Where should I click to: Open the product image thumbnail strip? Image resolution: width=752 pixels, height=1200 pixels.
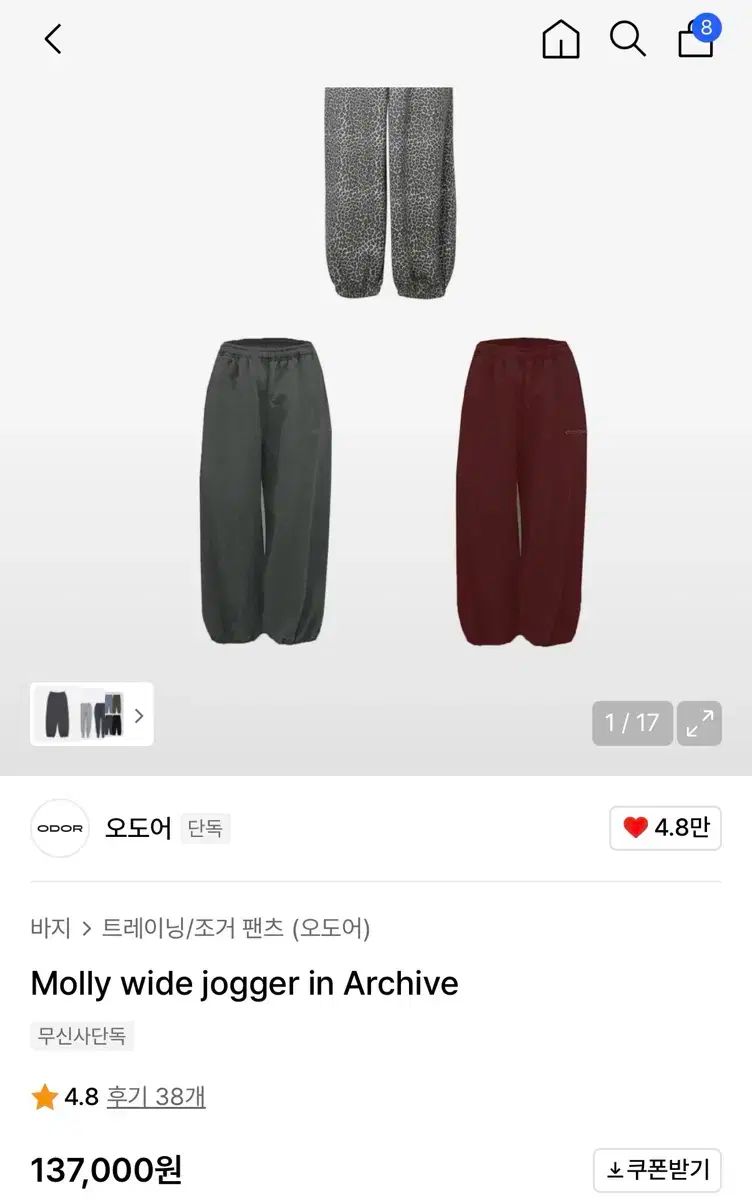click(92, 715)
